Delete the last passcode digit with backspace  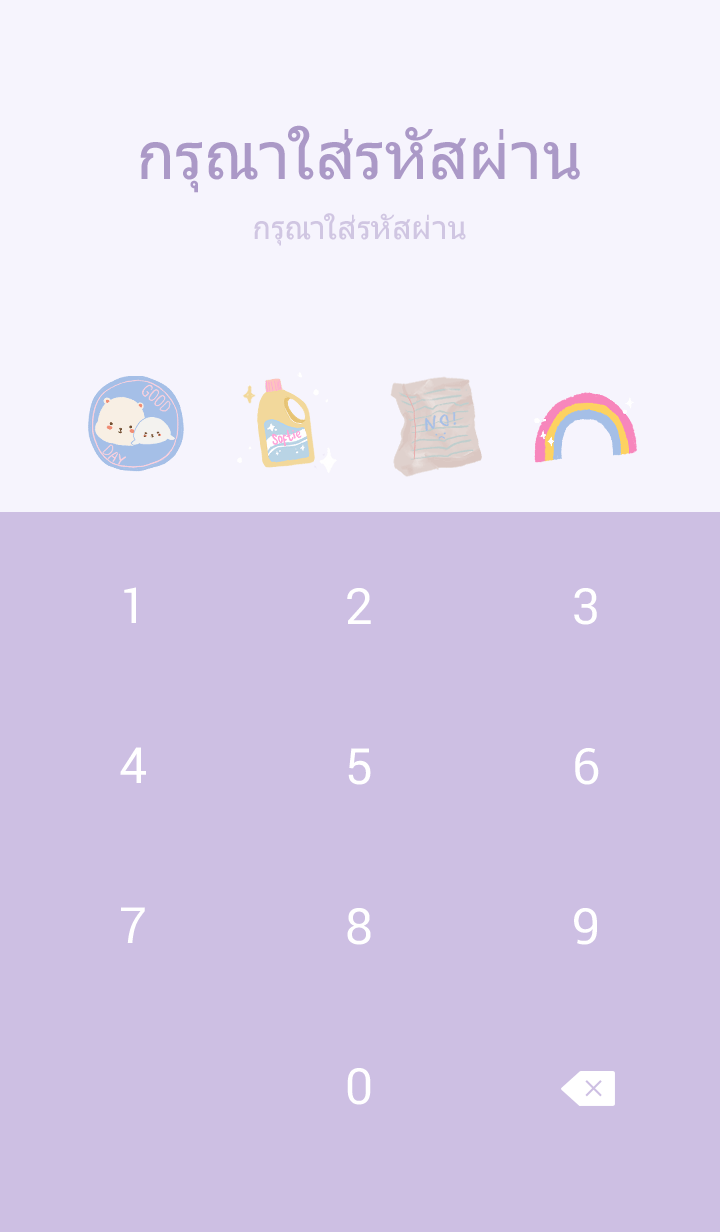(x=588, y=1088)
